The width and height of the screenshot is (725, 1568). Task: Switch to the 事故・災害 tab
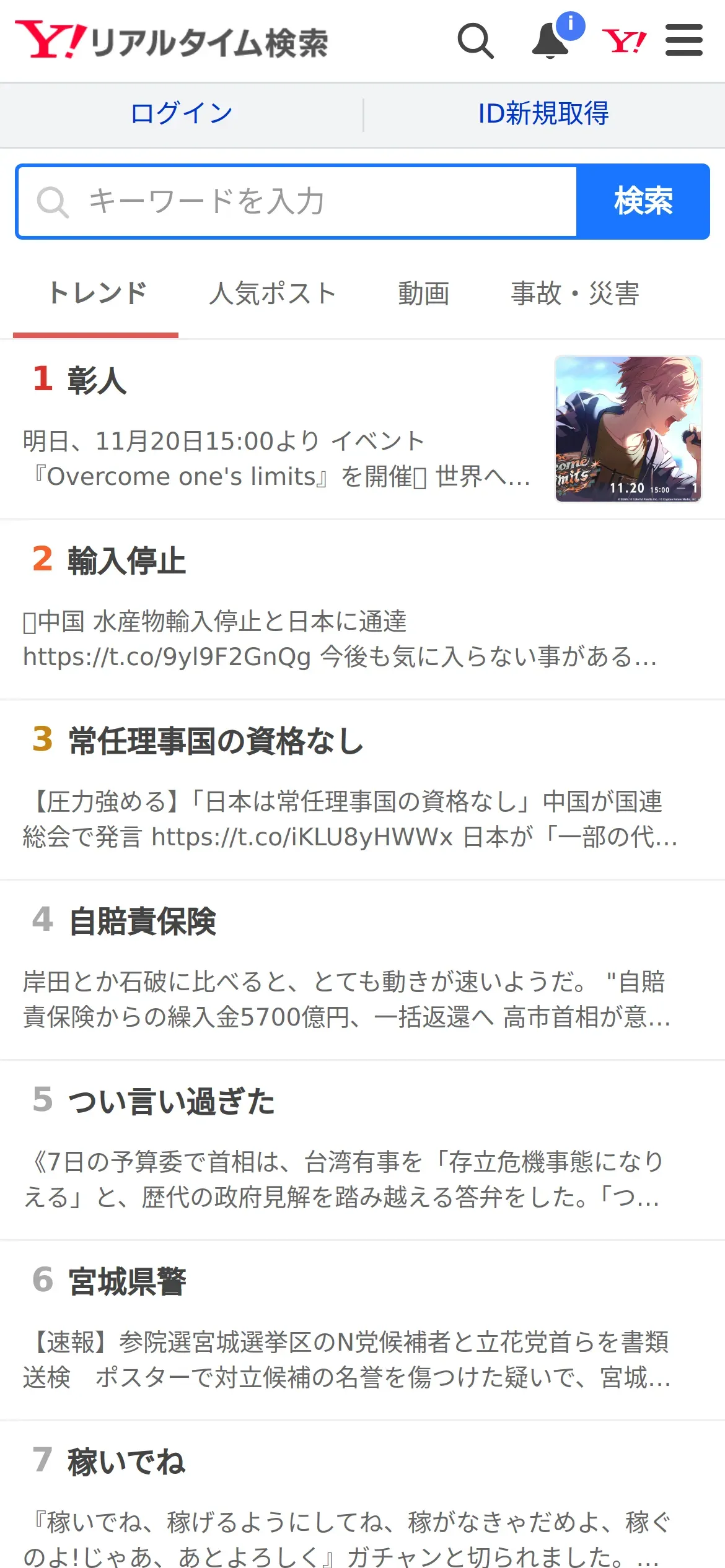574,294
